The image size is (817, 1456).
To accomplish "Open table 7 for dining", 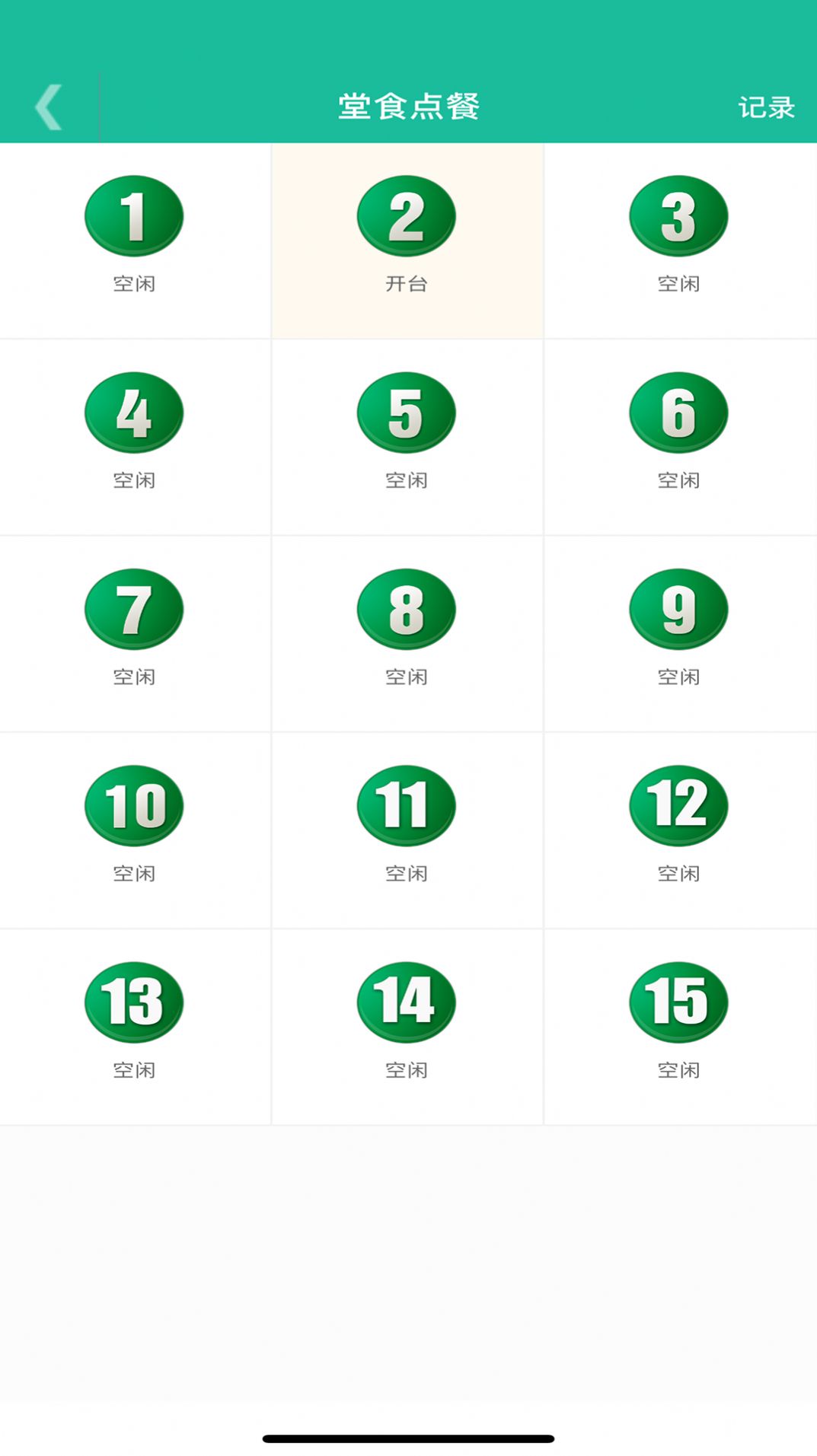I will click(134, 609).
